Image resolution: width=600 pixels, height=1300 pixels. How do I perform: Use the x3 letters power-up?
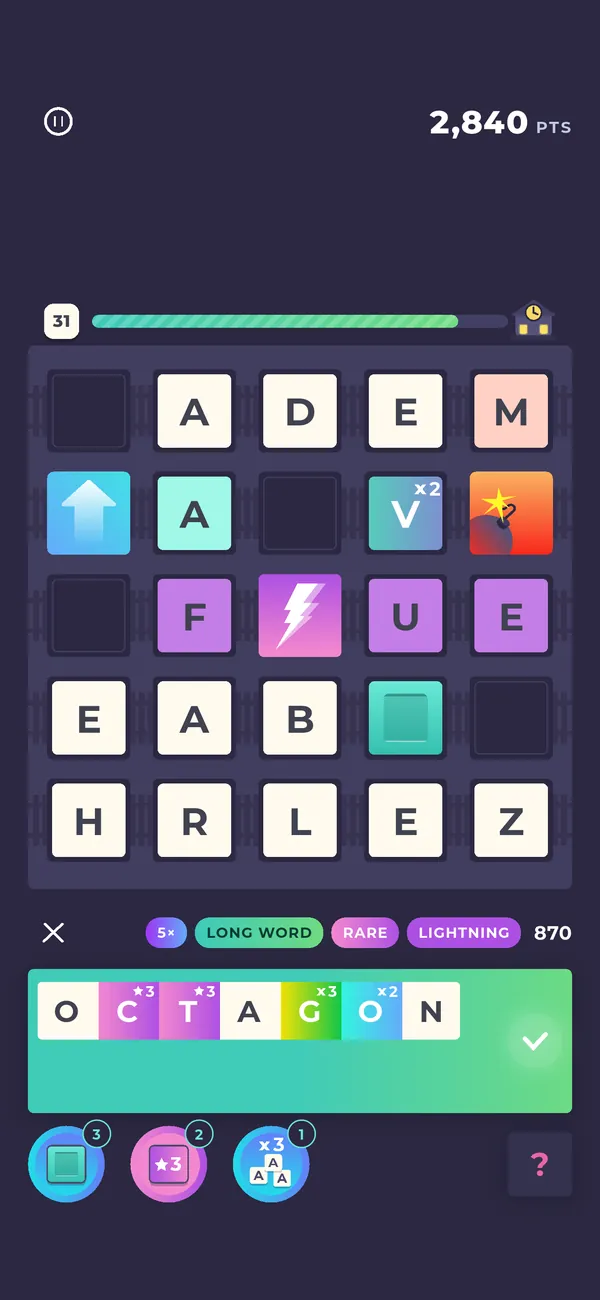click(x=271, y=1163)
